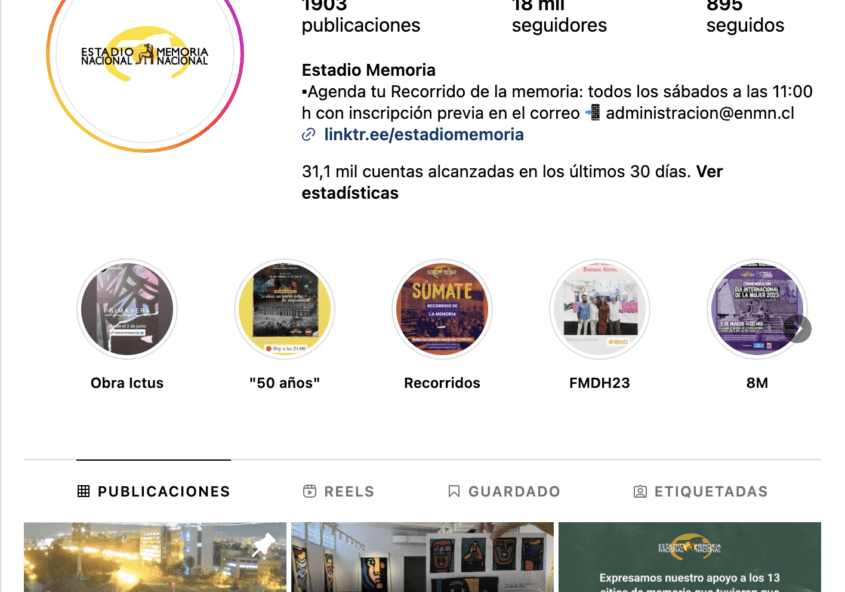Open the 895 seguidos list
The image size is (845, 592).
745,17
